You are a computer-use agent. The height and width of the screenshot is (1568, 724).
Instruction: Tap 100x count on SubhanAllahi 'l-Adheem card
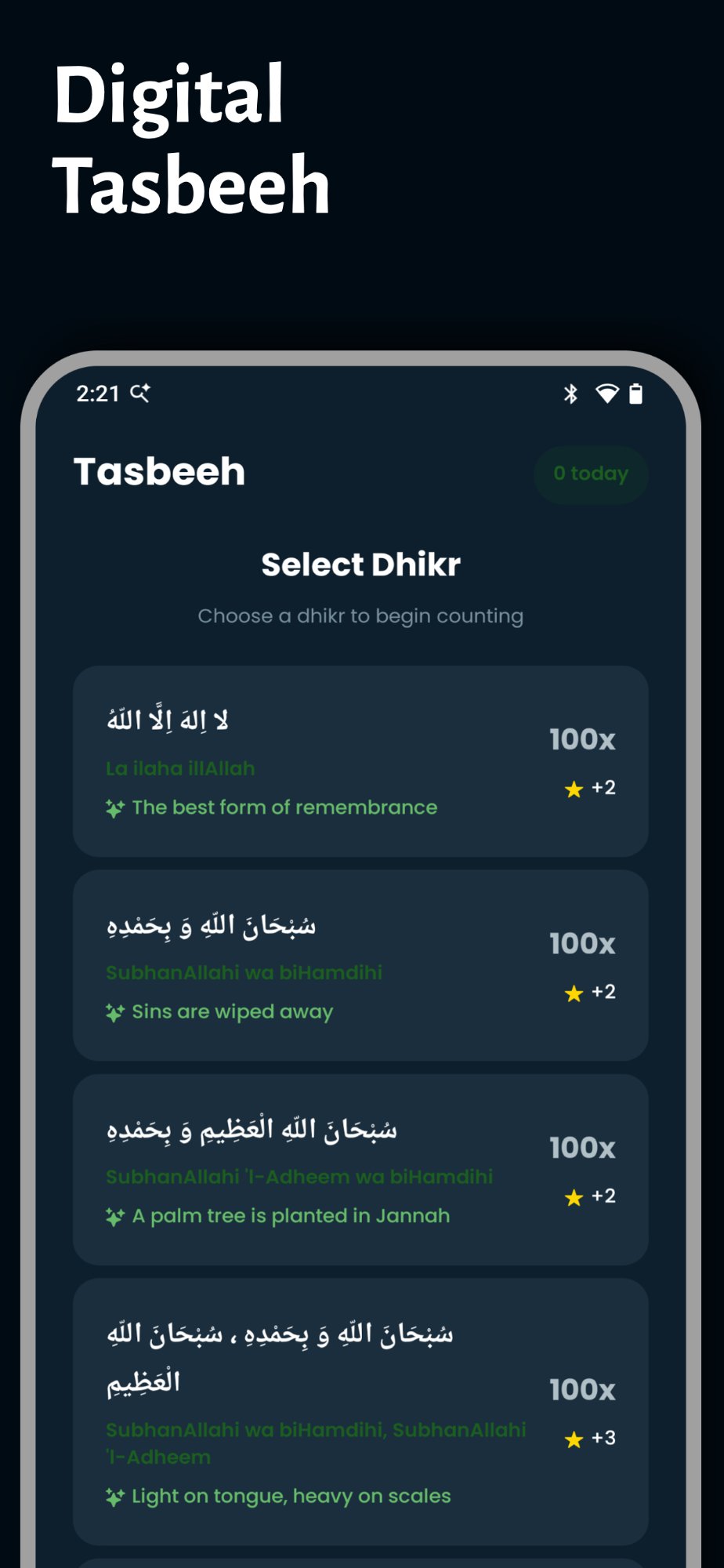coord(581,1147)
